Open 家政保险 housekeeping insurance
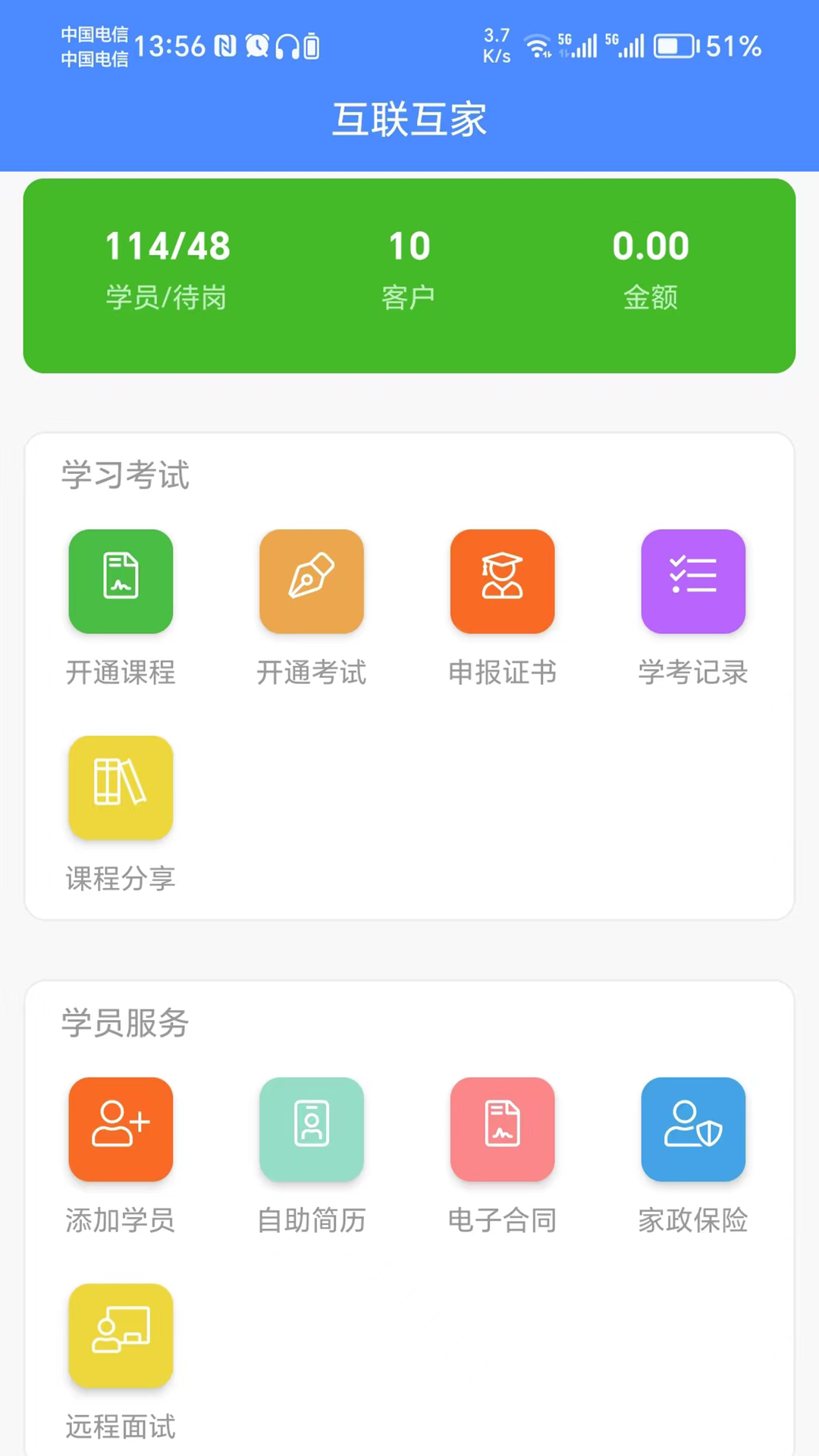 693,1129
